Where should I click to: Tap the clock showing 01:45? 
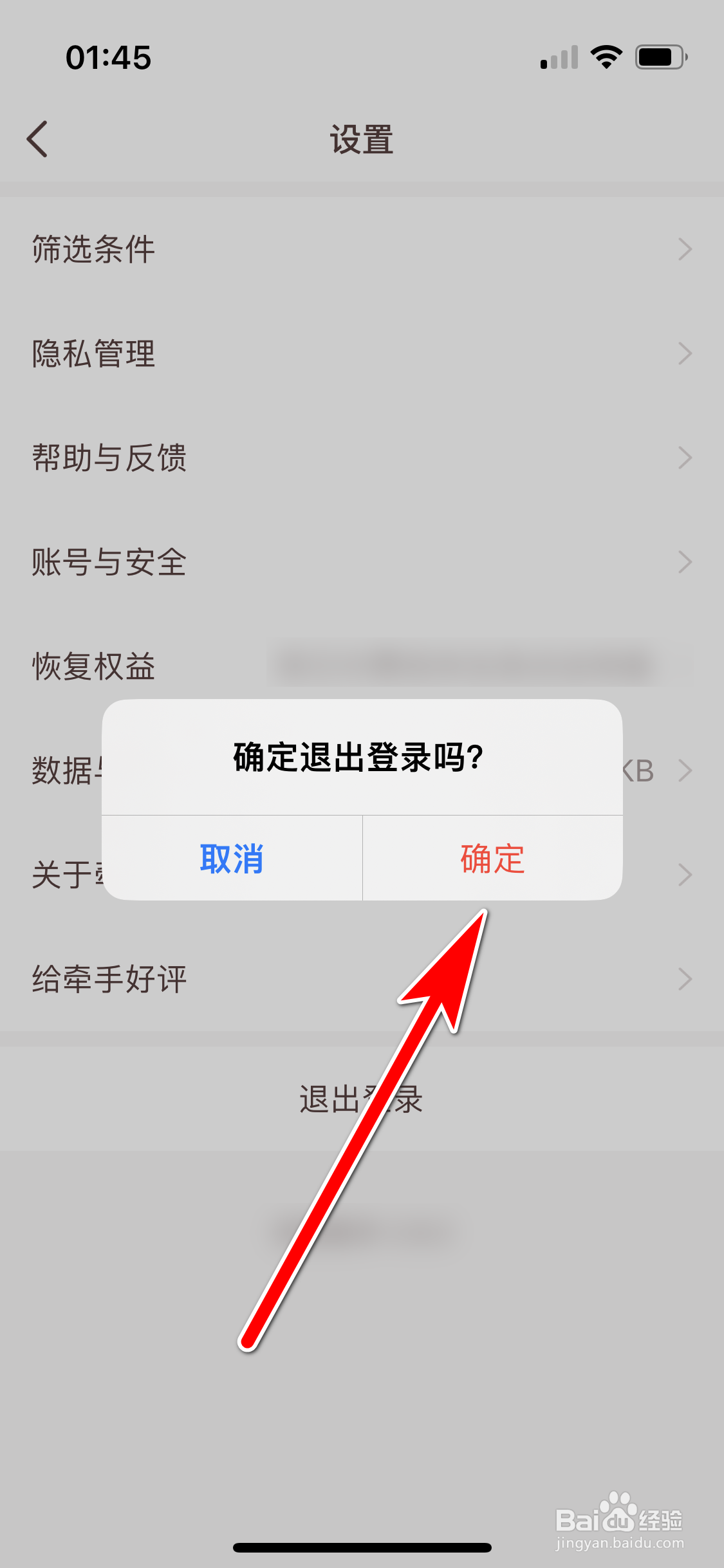tap(108, 57)
